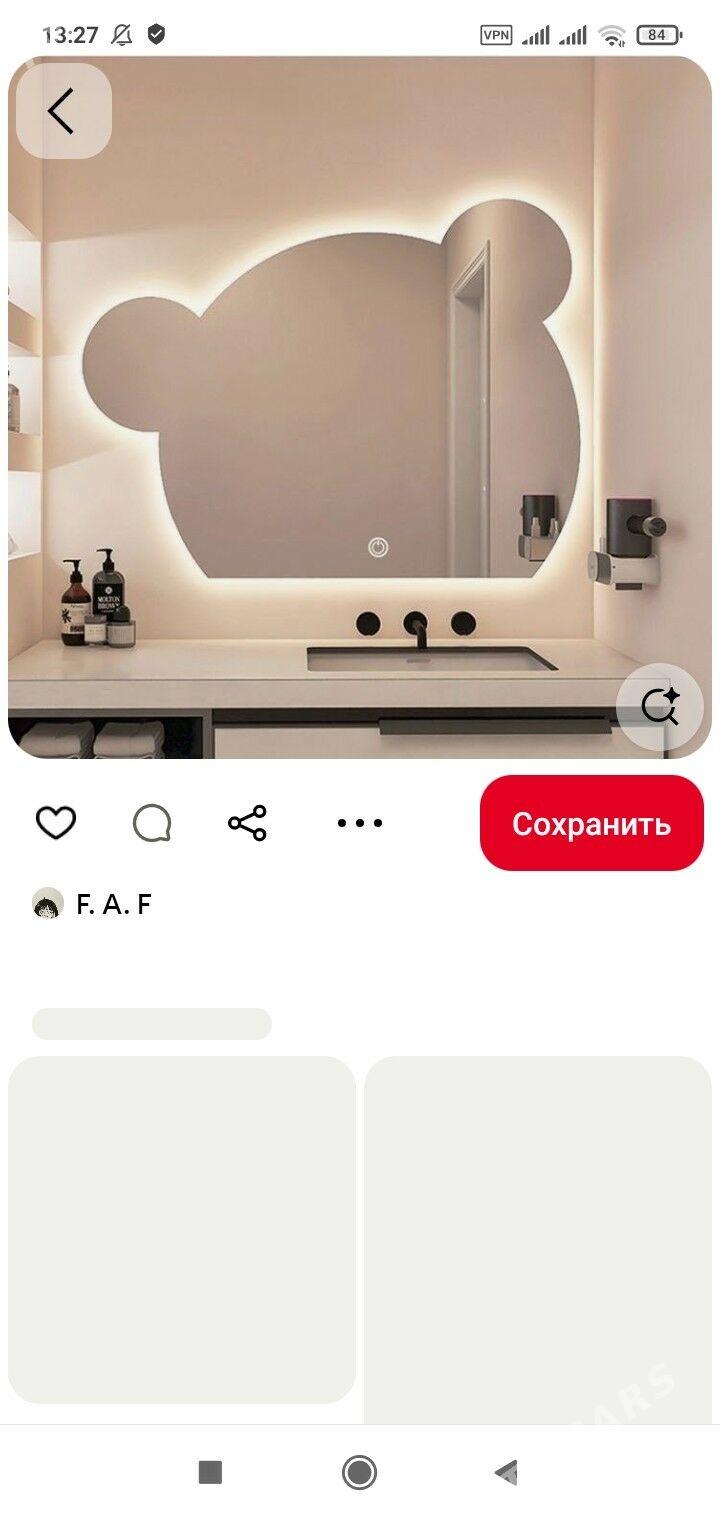Open visual search lens on the image
The height and width of the screenshot is (1520, 720).
click(x=660, y=706)
